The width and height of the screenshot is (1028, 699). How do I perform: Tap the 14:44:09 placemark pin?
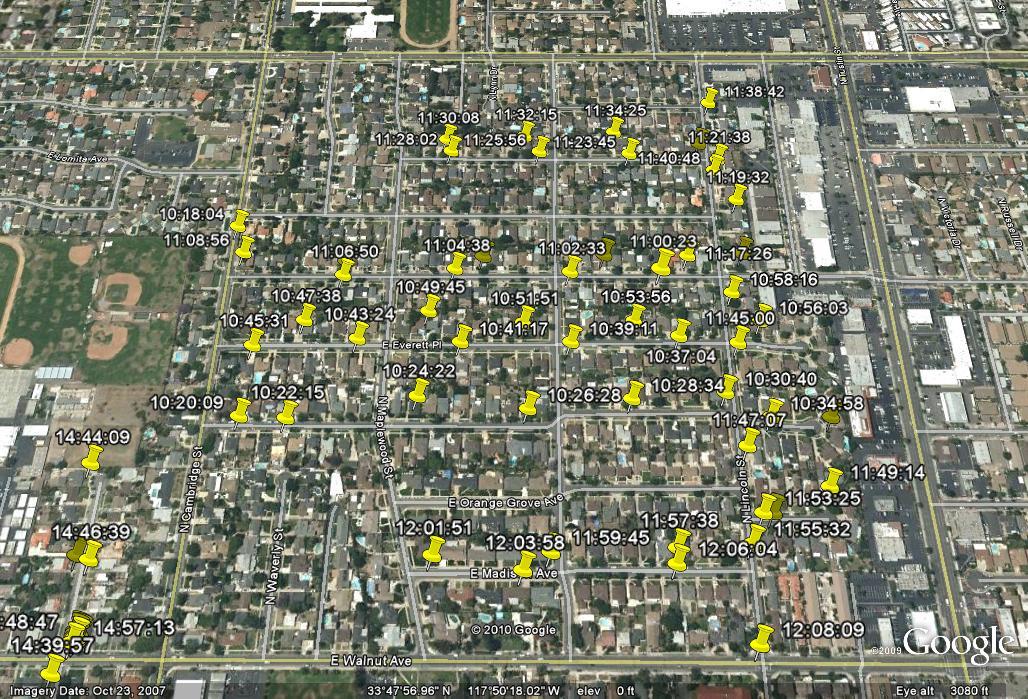point(92,457)
